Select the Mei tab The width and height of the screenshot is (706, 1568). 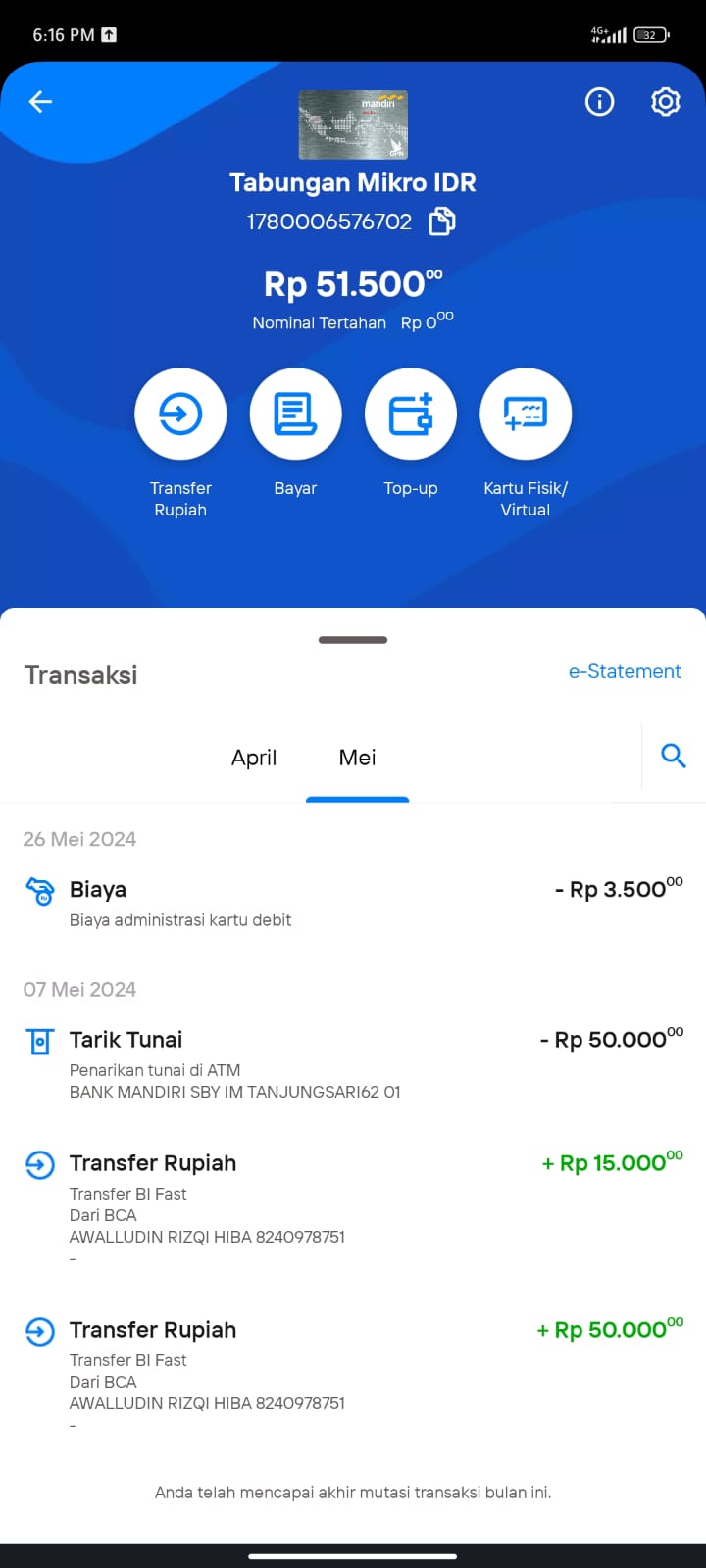(357, 758)
